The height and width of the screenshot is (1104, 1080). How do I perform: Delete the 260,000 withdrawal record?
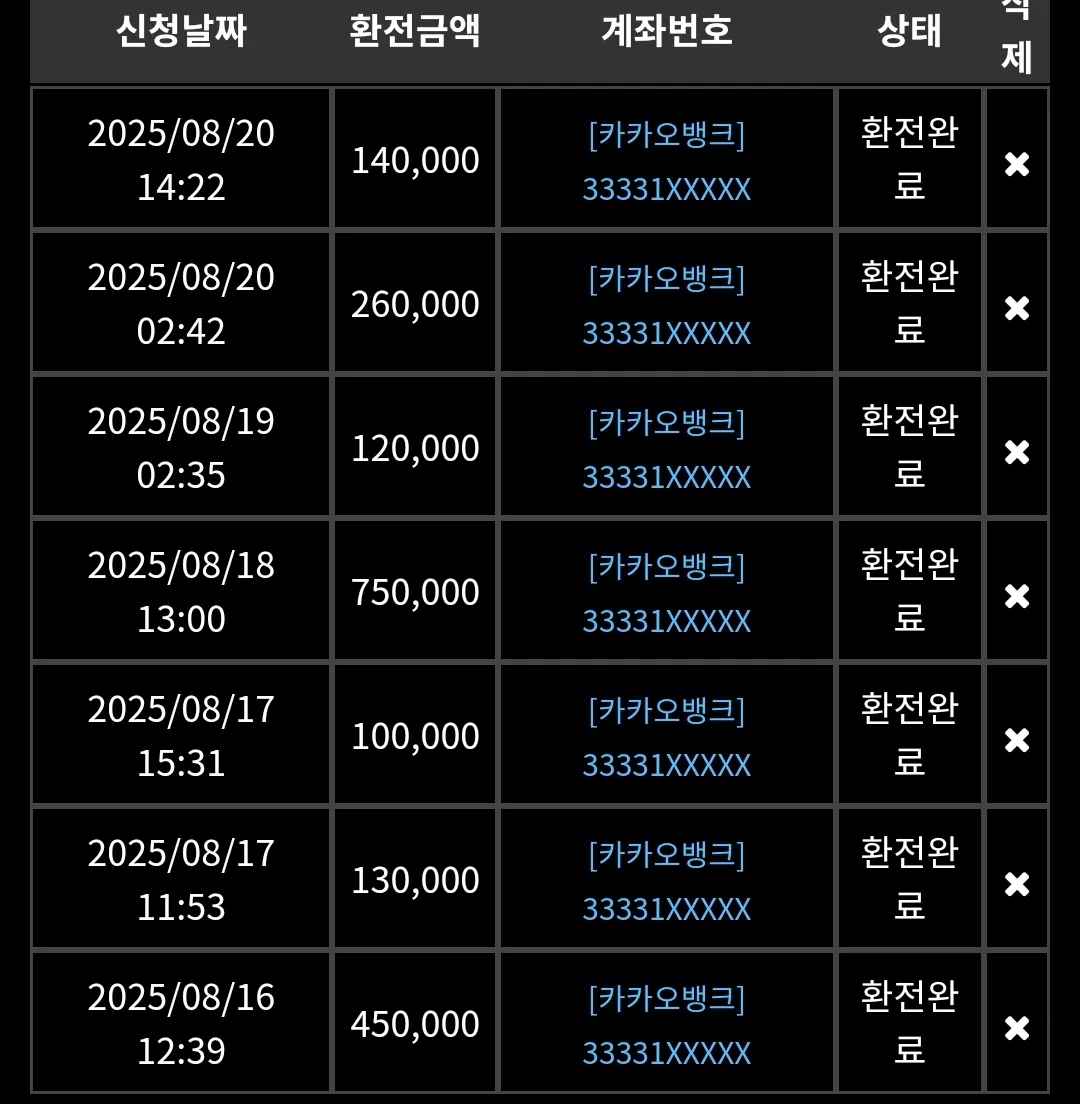(1017, 308)
